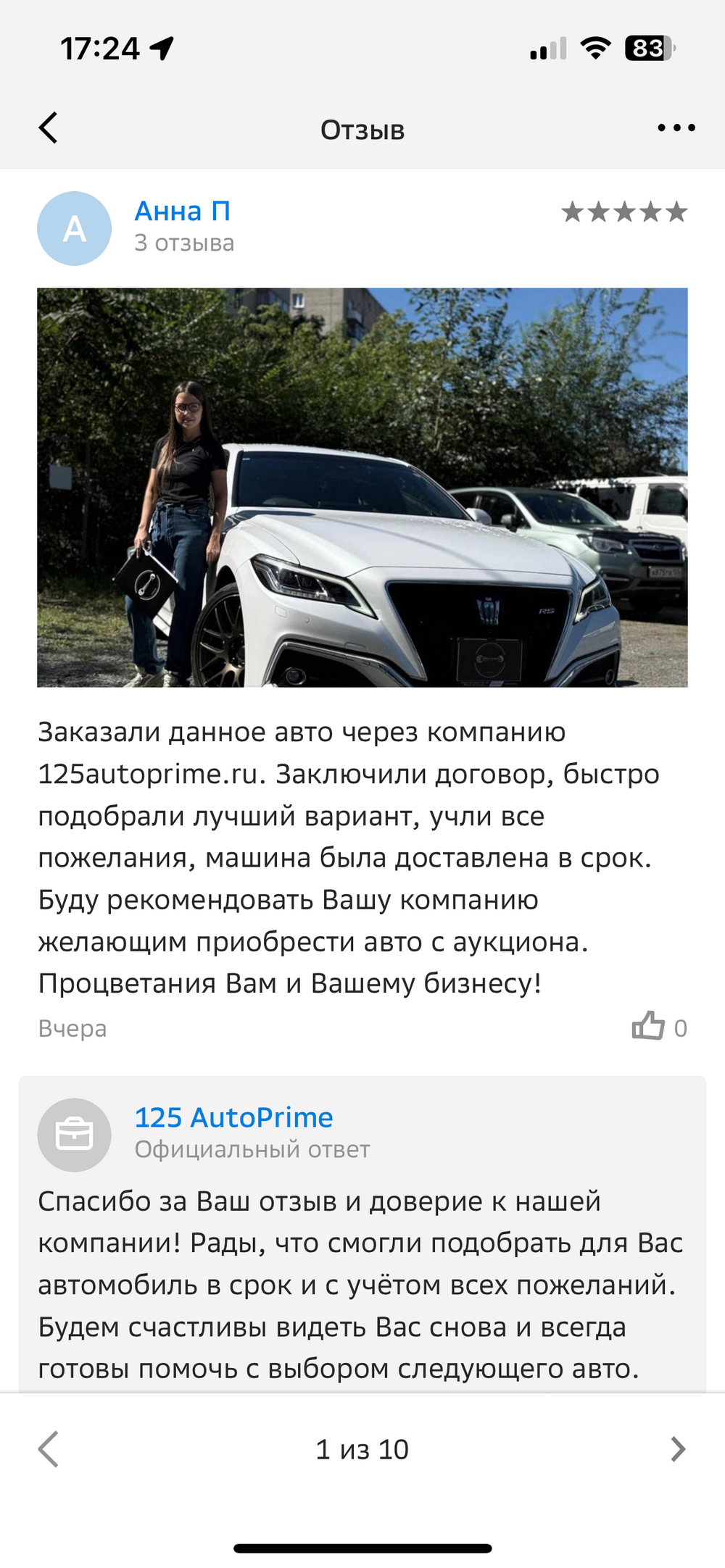This screenshot has height=1568, width=725.
Task: Open reviewer profile Анна П
Action: [183, 211]
